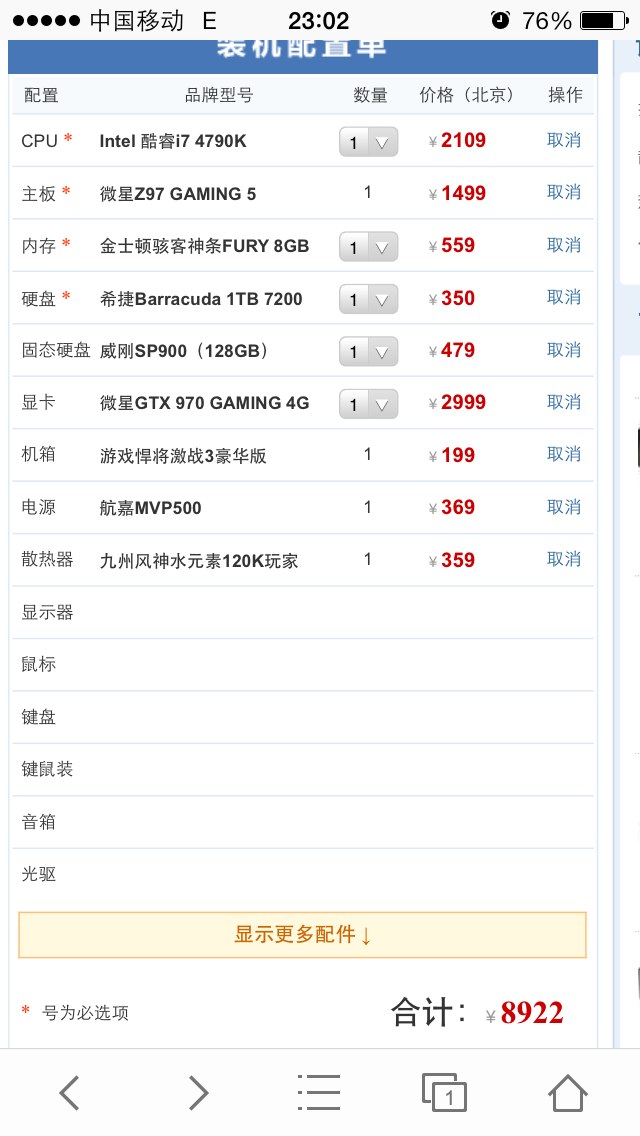
Task: Cancel the 金士顿 FURY 8GB memory
Action: point(564,245)
